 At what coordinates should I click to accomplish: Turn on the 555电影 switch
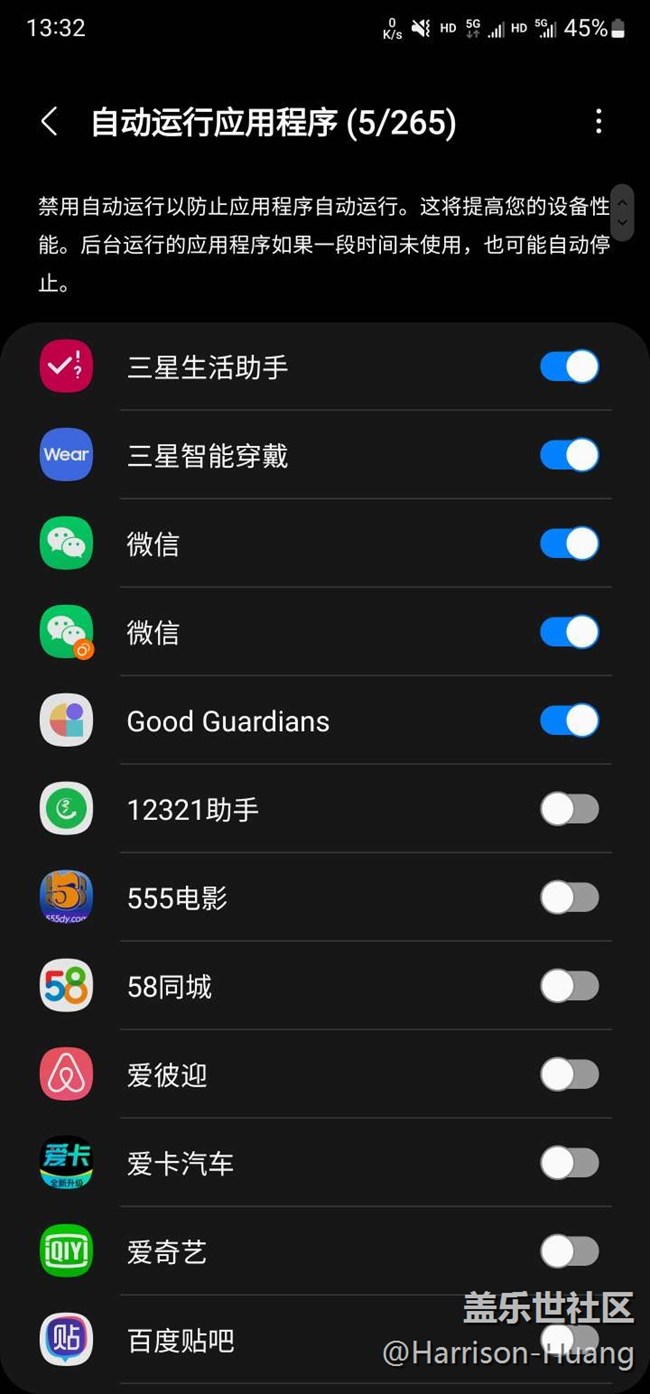pyautogui.click(x=570, y=897)
